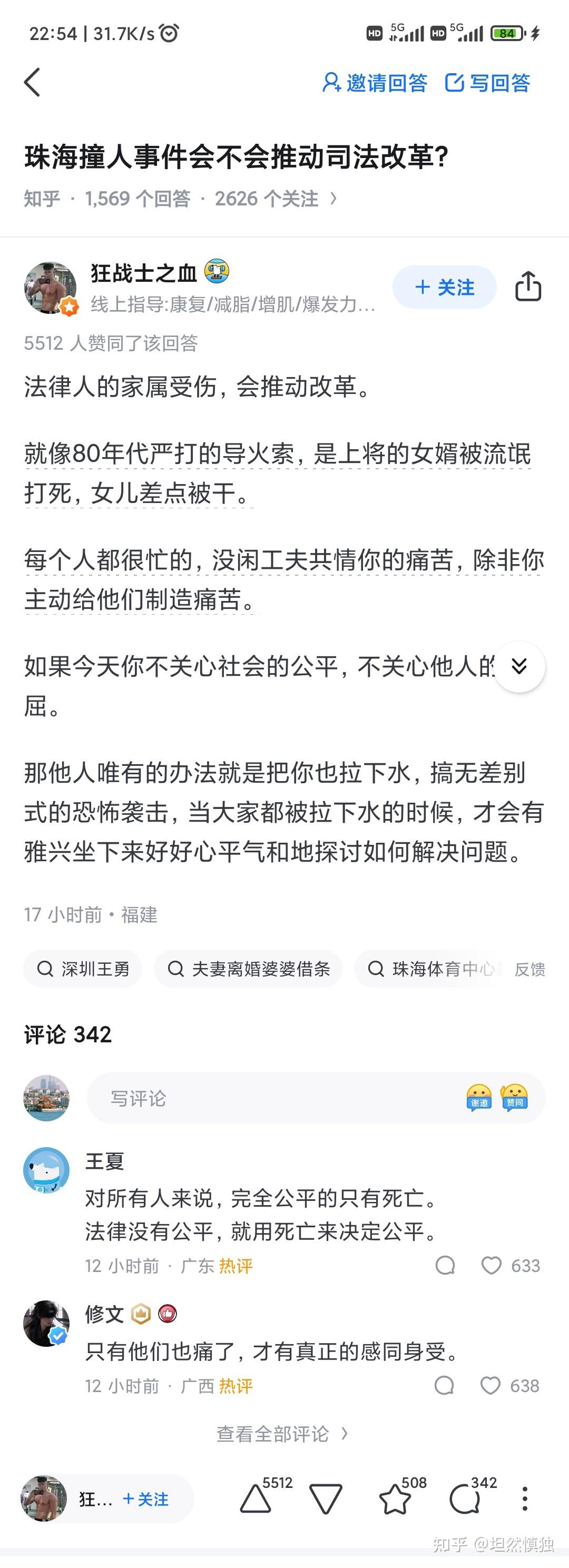Reply to 王夏's comment

(x=446, y=1266)
